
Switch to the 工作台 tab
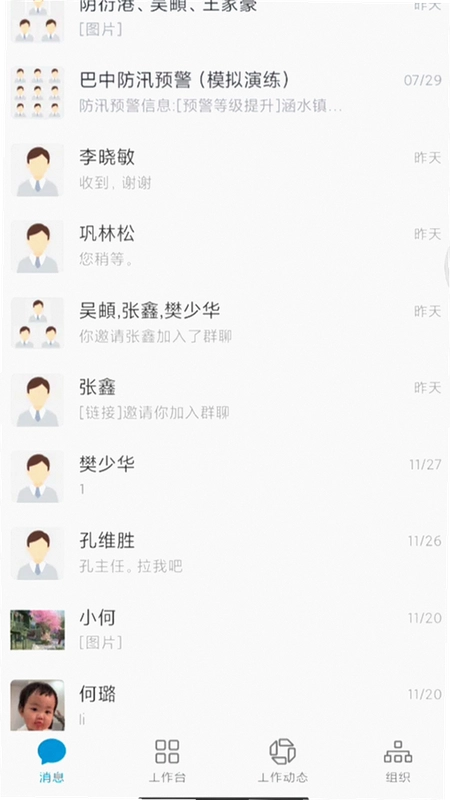tap(167, 761)
